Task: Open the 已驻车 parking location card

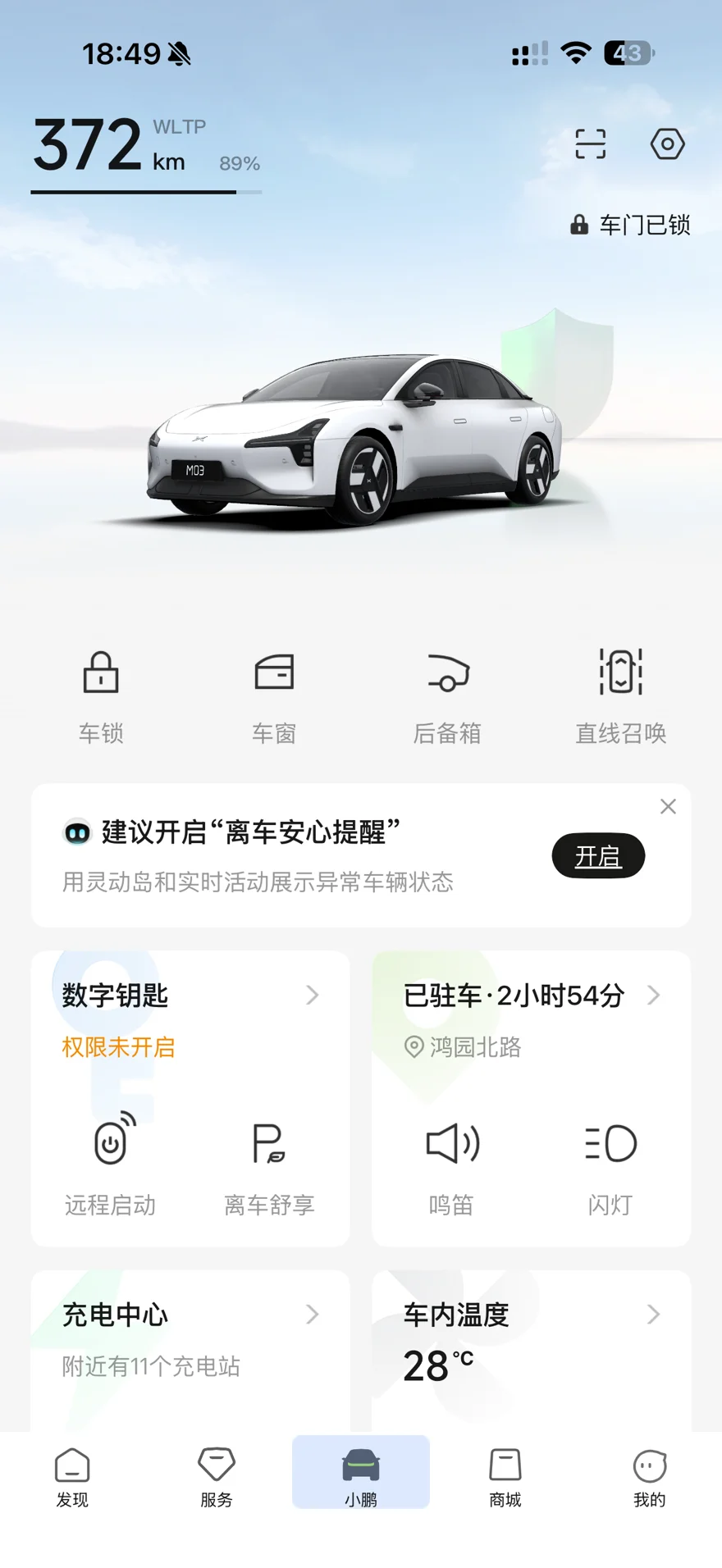Action: 531,996
